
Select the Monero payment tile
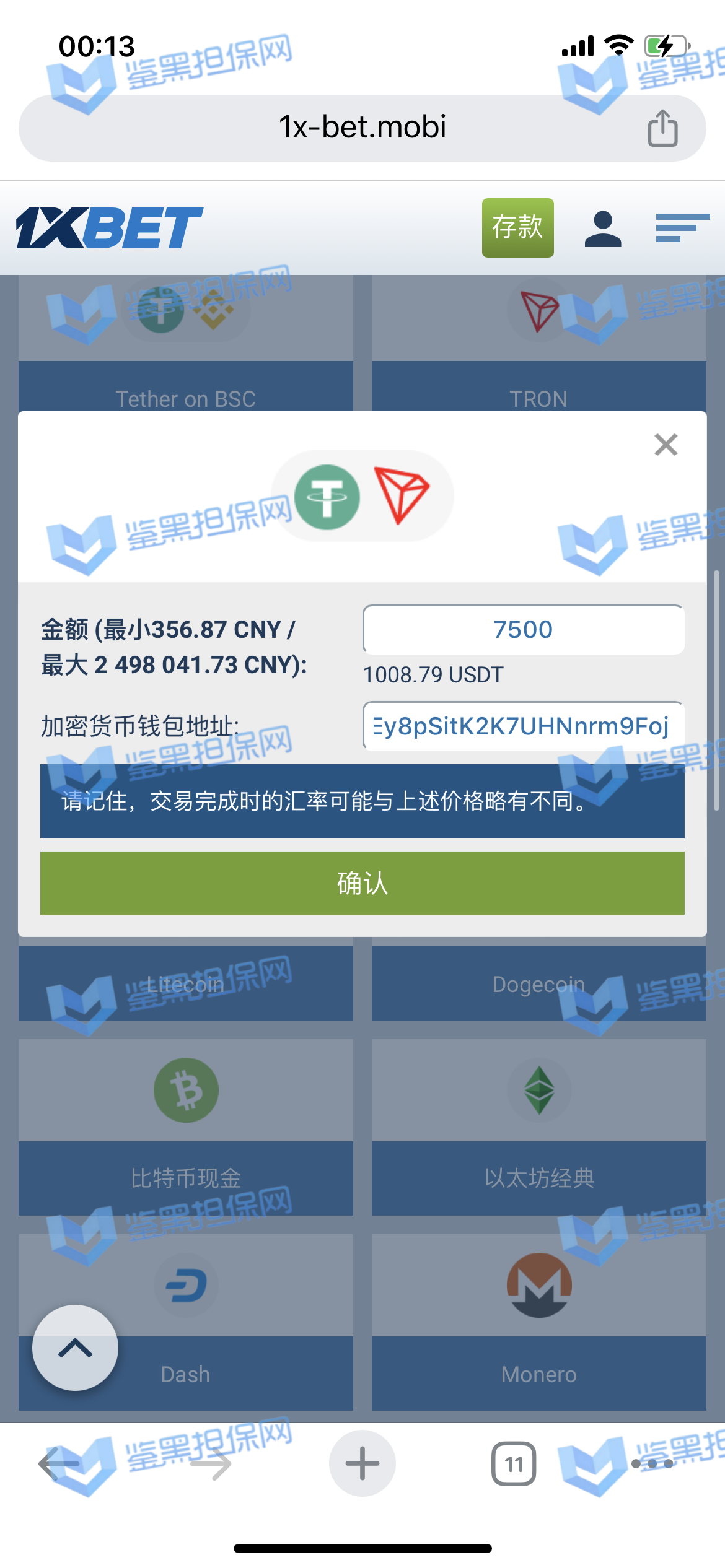click(538, 1322)
